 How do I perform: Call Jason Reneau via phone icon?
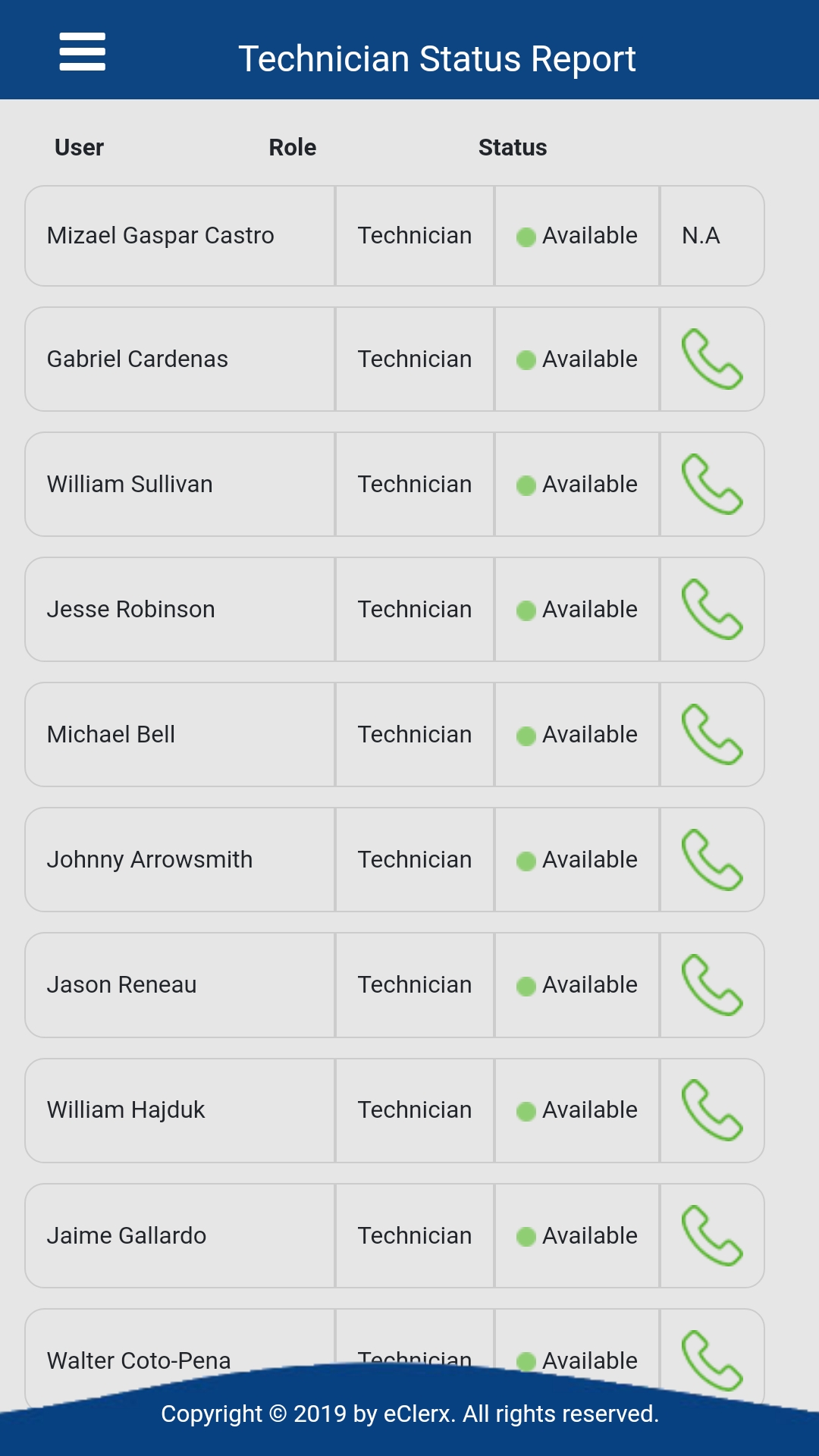click(x=712, y=985)
